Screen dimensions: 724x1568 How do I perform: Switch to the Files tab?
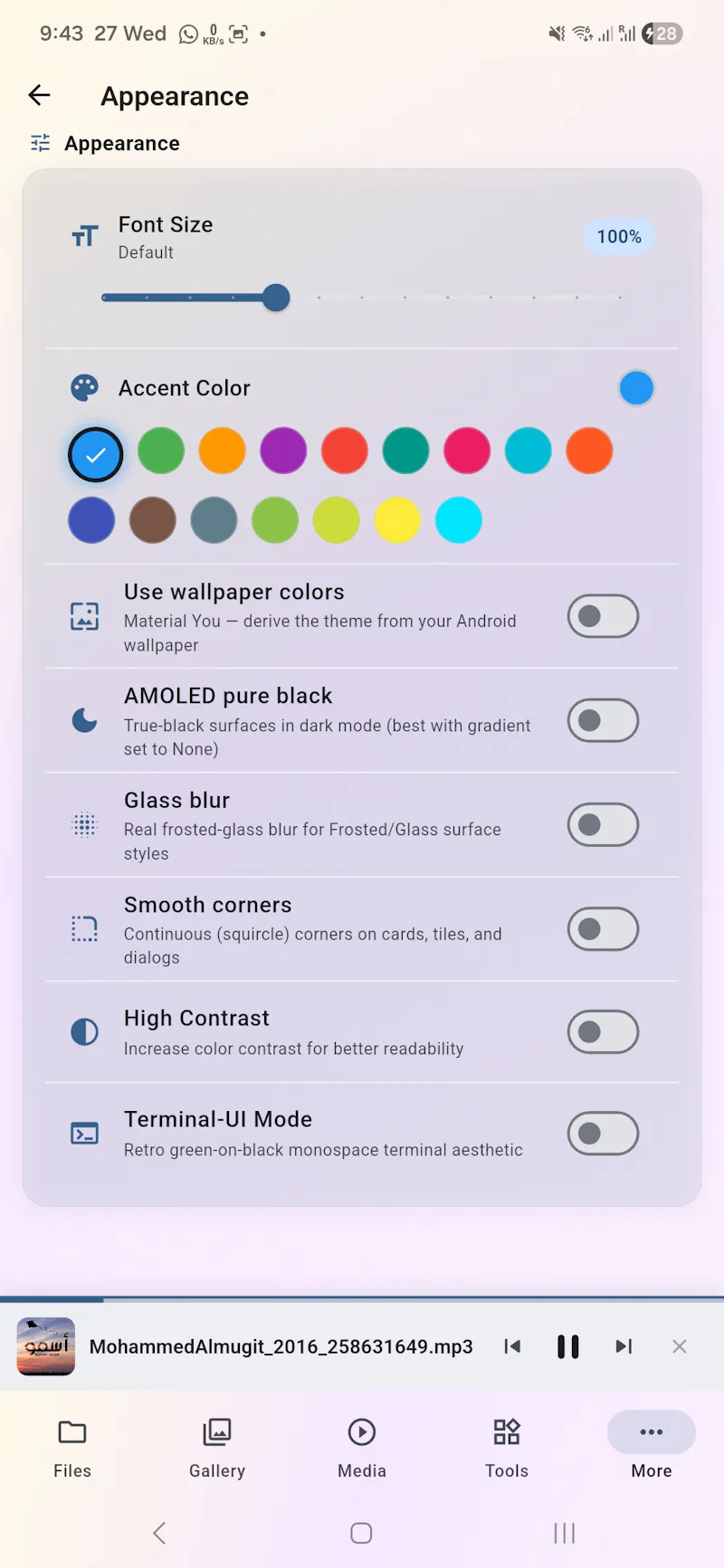click(x=72, y=1448)
